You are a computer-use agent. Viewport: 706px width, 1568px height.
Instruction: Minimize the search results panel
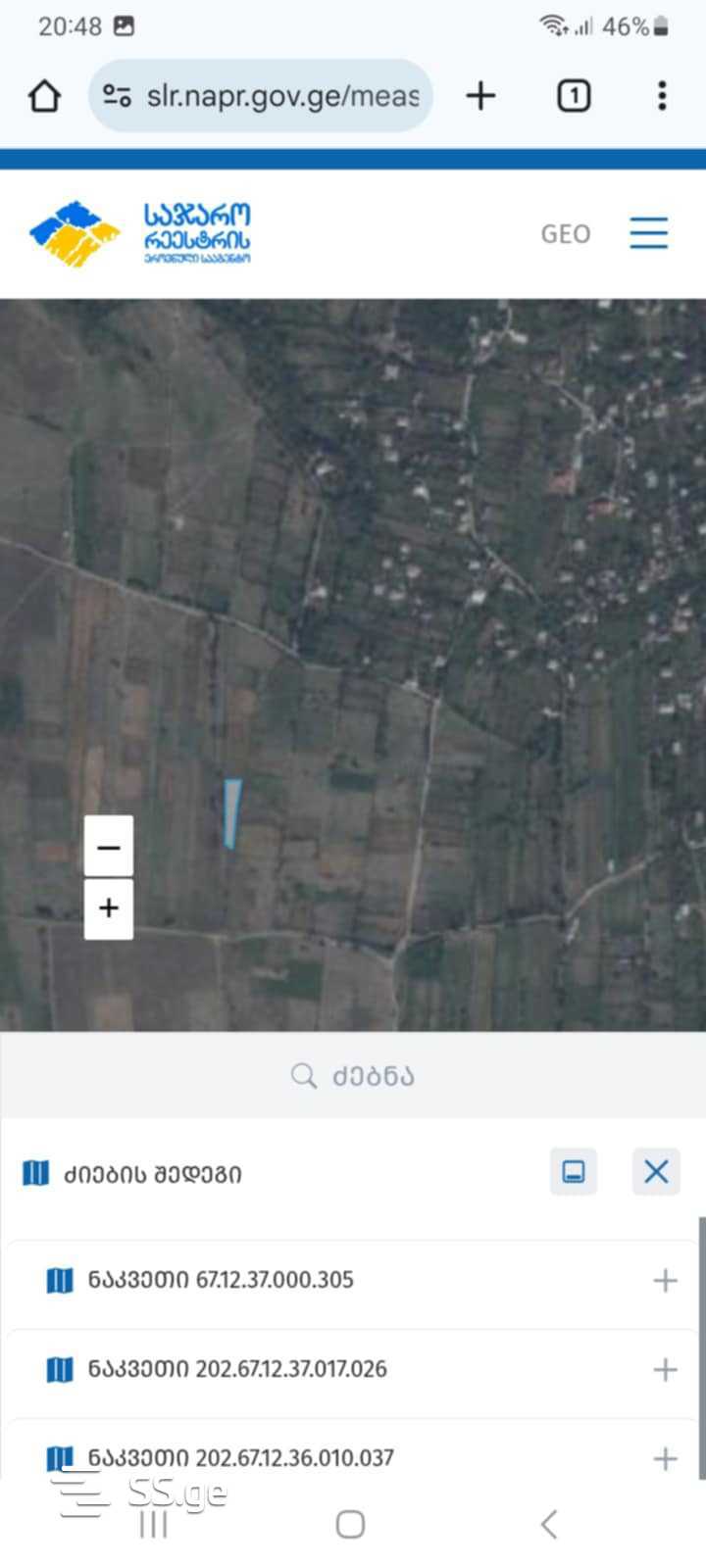point(574,1172)
